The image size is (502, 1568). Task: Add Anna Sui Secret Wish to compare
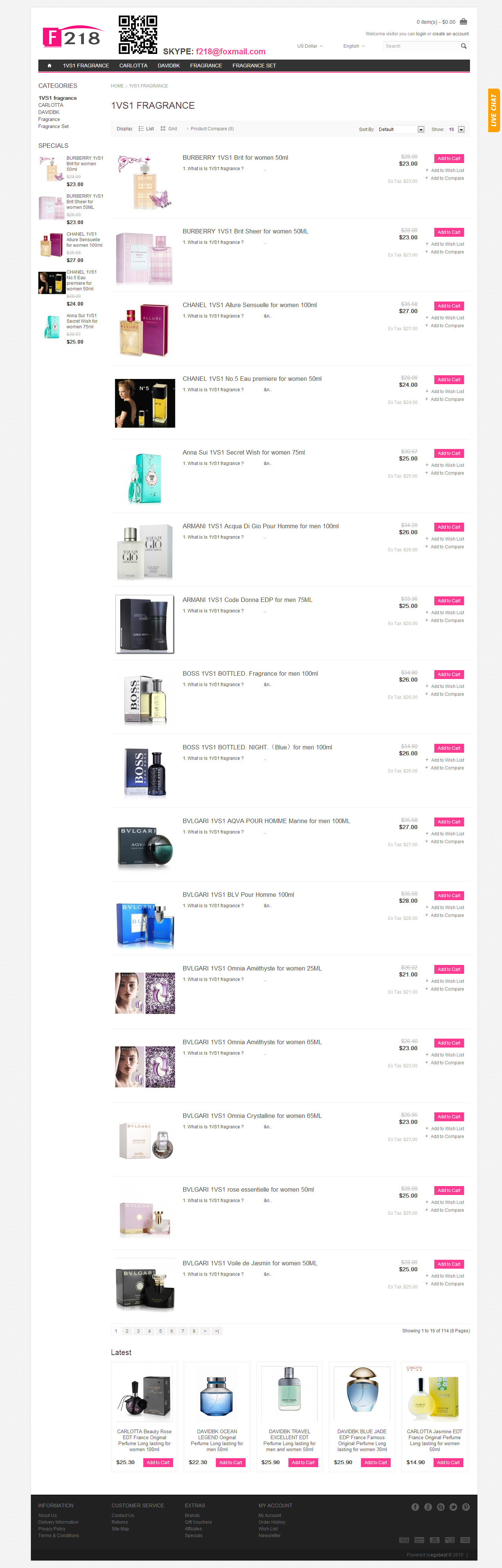click(x=447, y=473)
